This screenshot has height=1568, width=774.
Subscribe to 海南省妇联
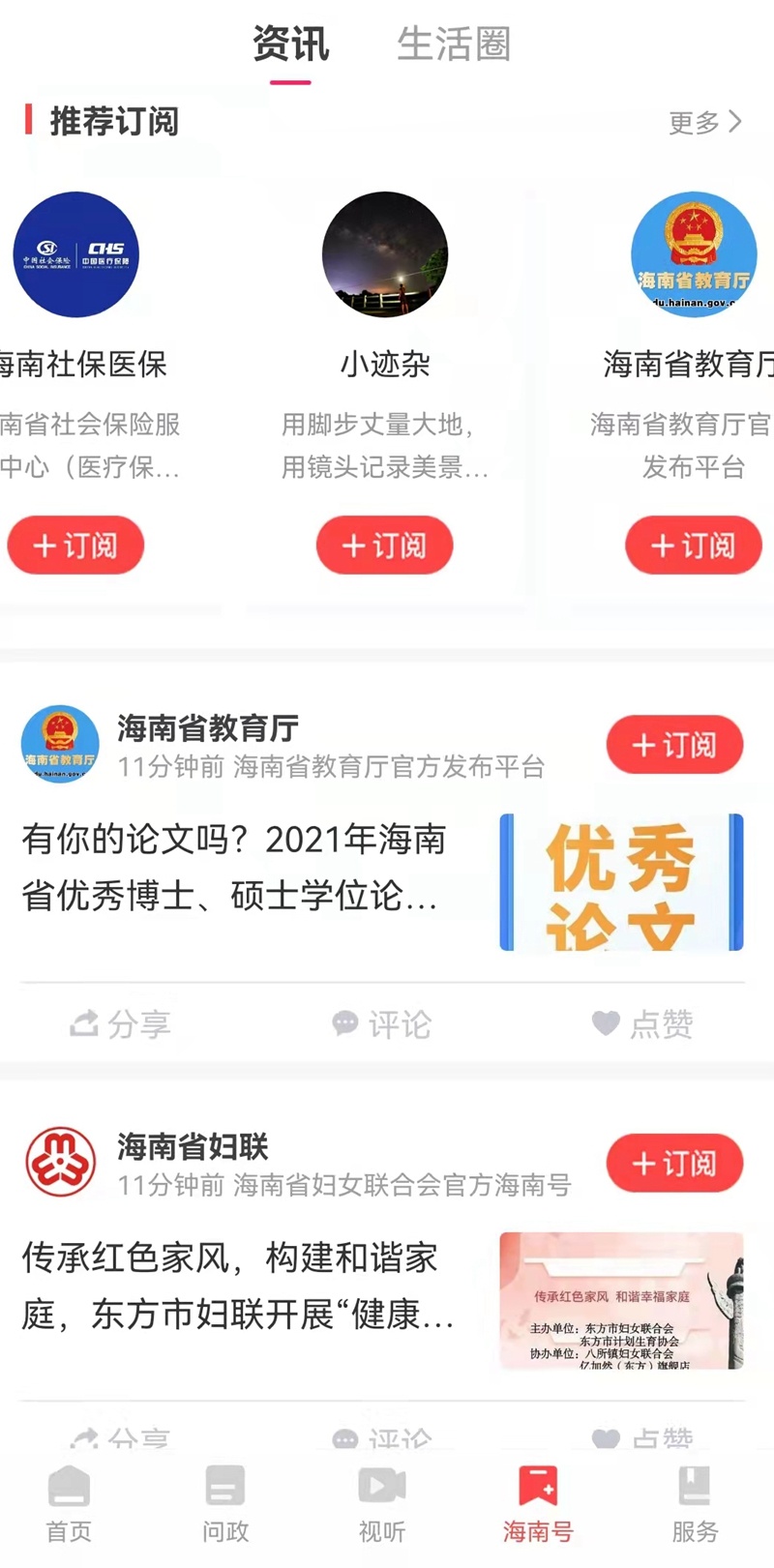674,1163
